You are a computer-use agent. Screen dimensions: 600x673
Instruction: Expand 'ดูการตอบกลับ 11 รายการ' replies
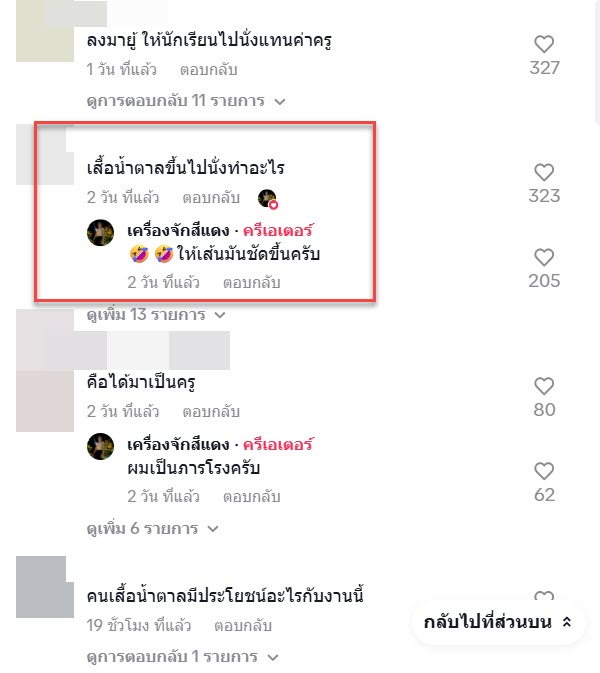tap(186, 101)
